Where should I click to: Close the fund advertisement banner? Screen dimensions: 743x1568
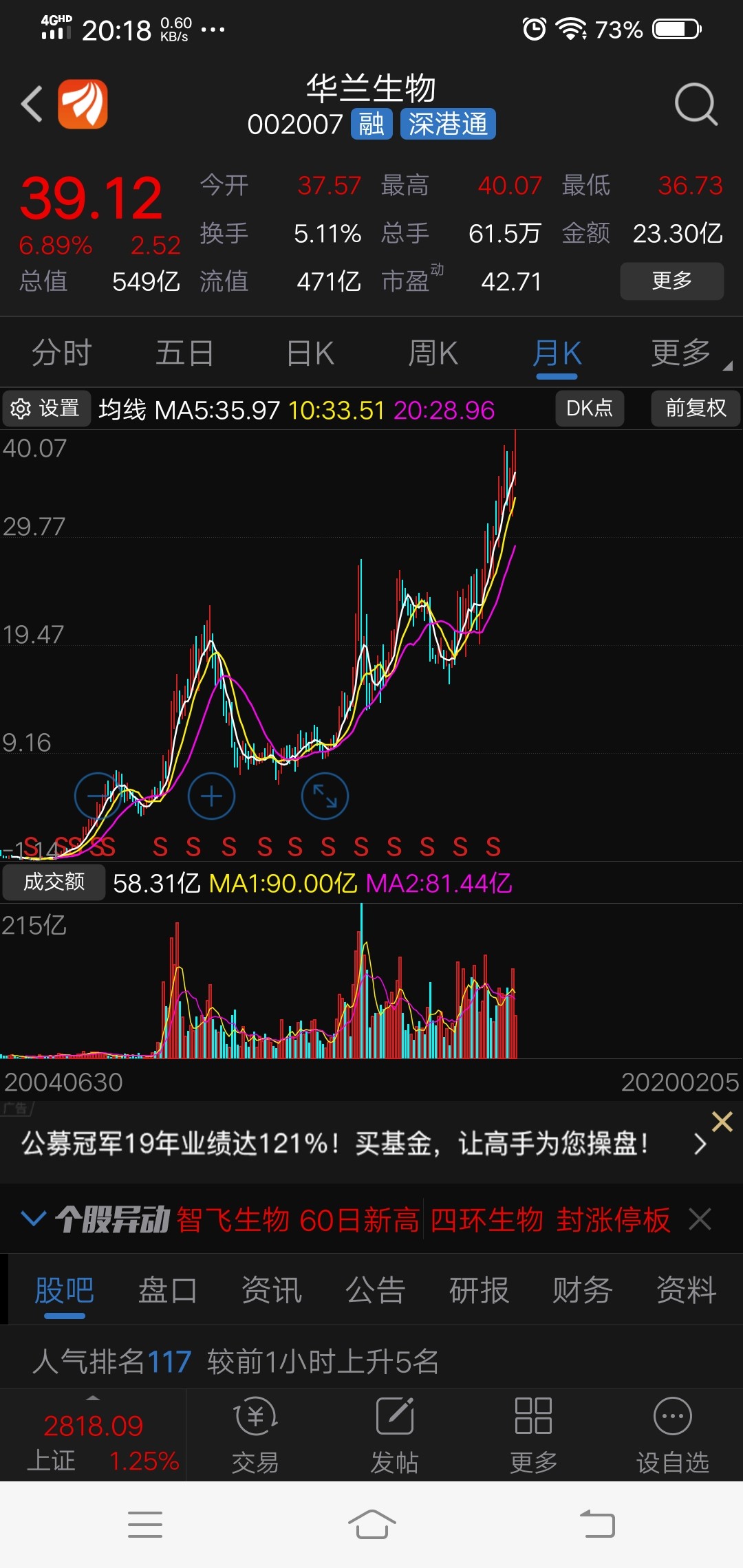[x=722, y=1122]
